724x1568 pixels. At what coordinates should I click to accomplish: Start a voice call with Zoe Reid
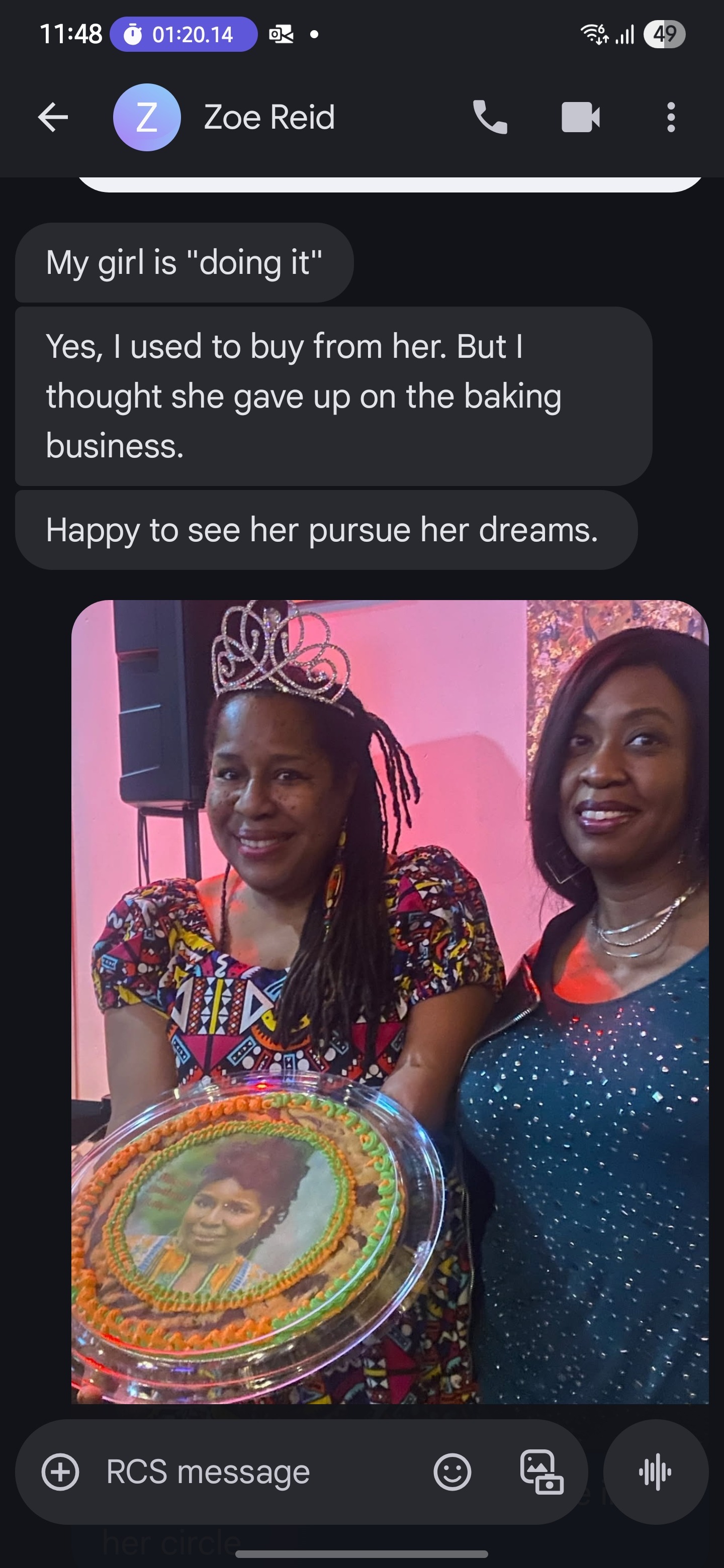490,117
